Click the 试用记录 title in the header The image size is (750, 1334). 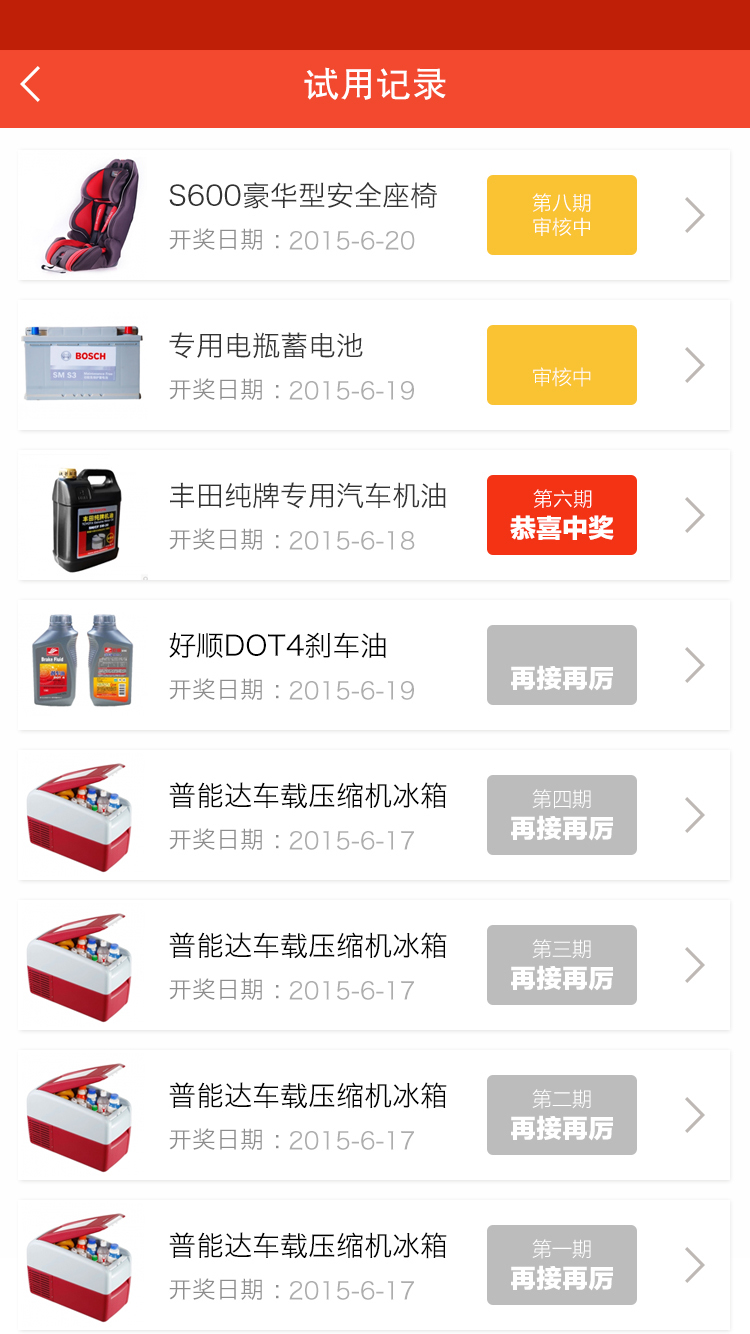tap(375, 86)
